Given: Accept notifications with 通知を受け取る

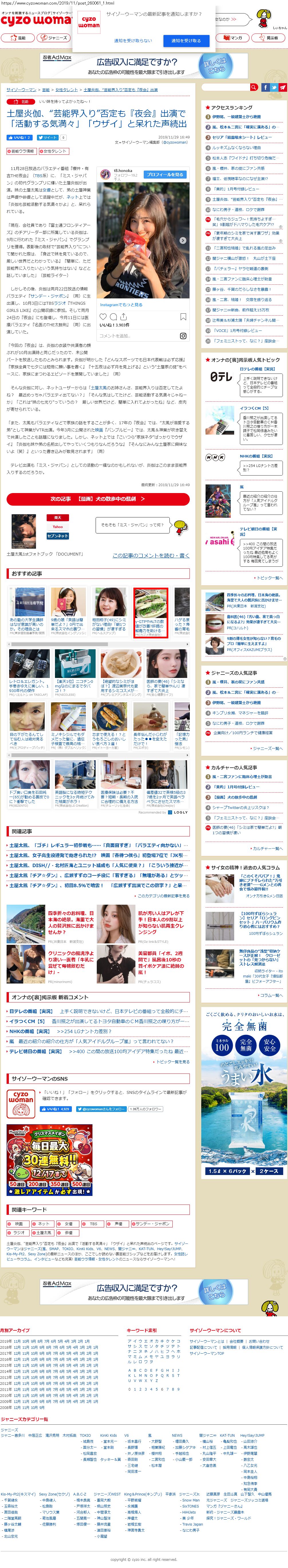Looking at the screenshot, I should 186,41.
